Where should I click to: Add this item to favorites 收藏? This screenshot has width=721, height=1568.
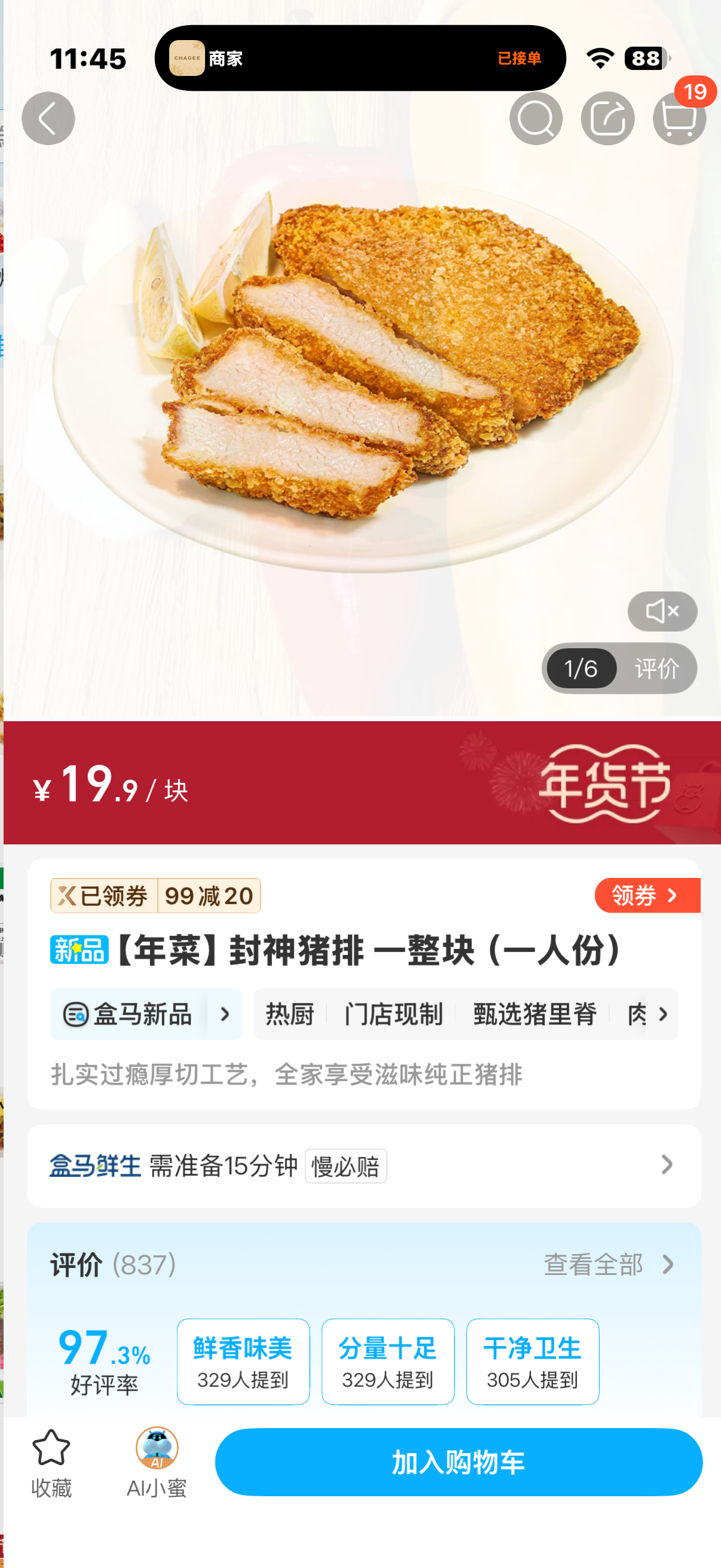51,1462
